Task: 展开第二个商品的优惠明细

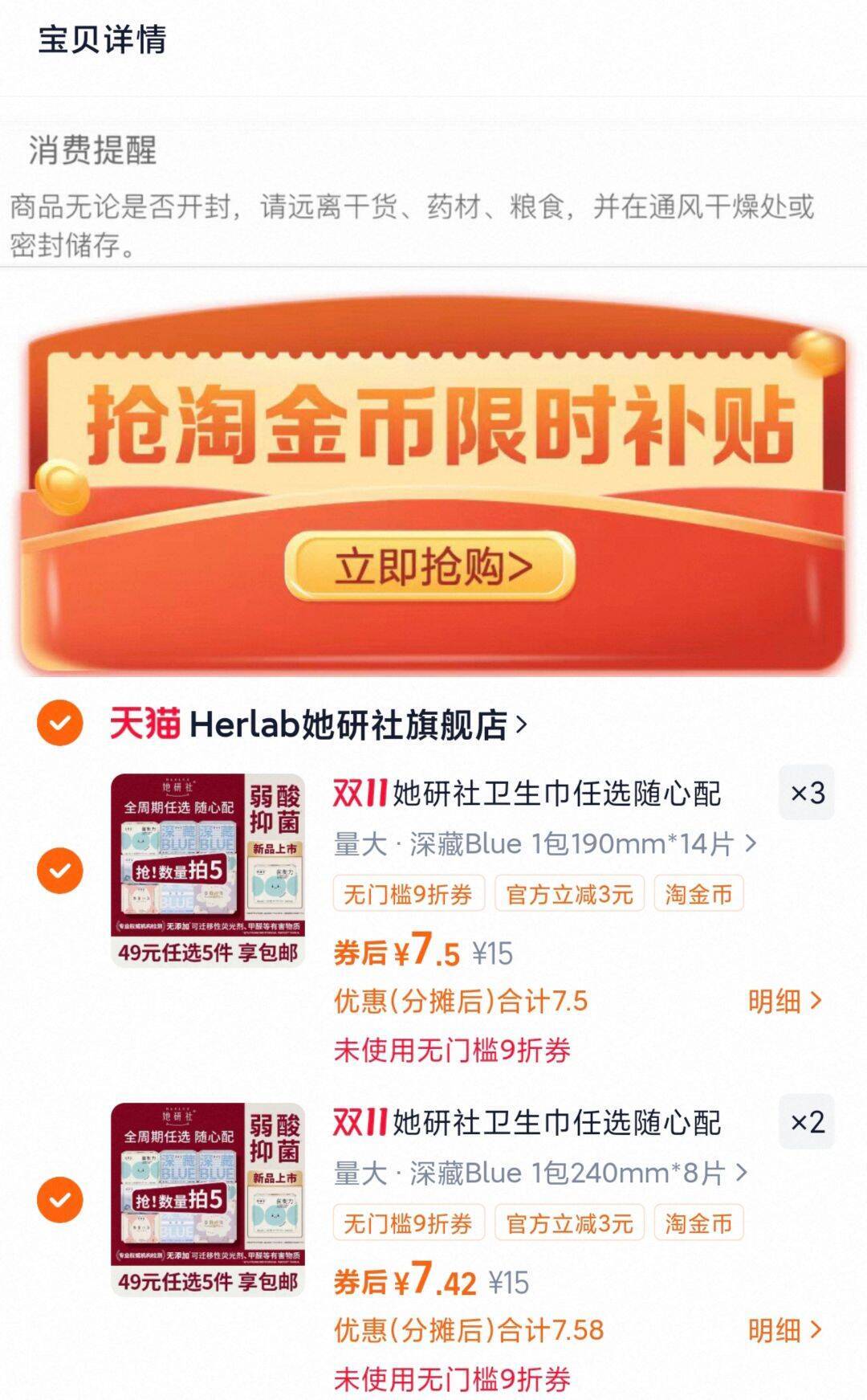Action: [x=785, y=1328]
